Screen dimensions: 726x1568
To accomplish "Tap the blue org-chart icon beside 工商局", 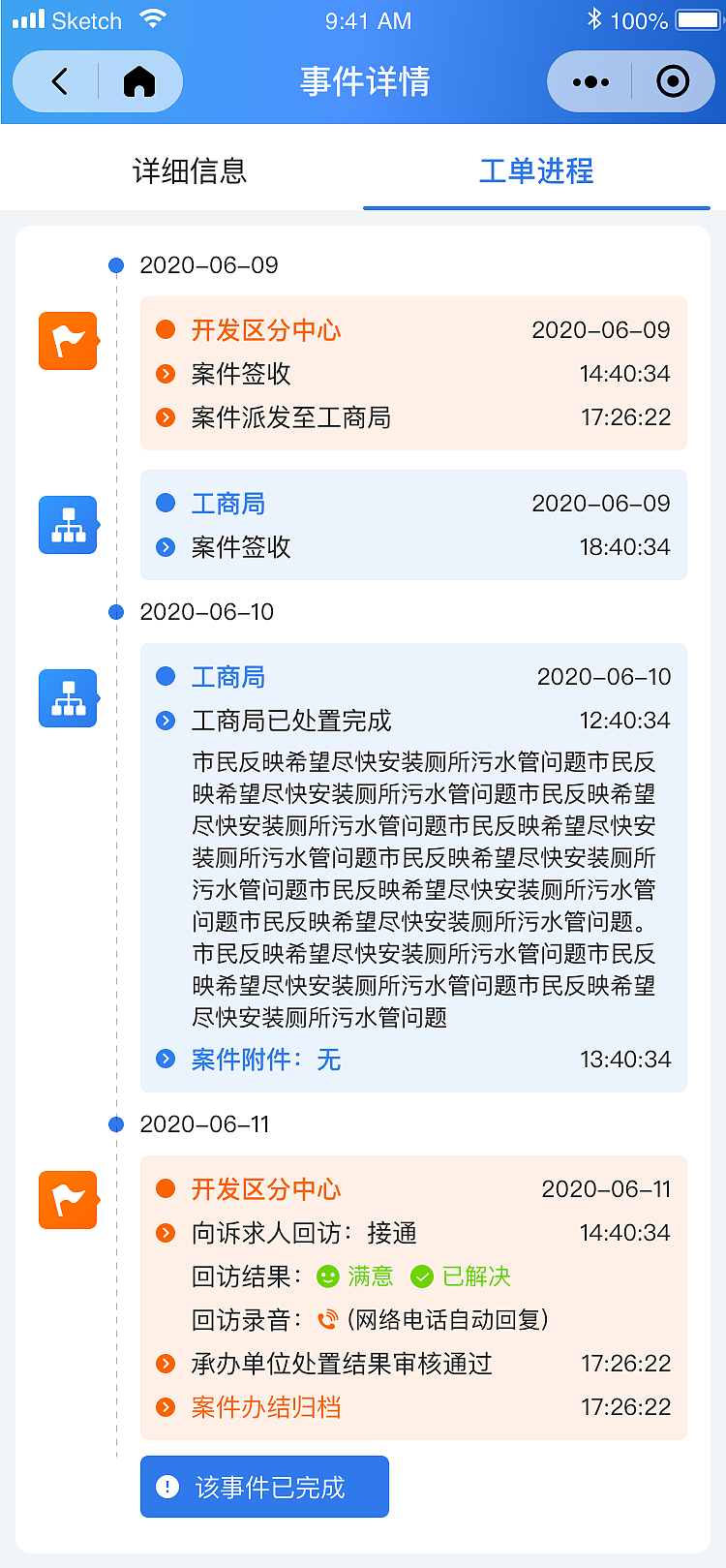I will [68, 524].
